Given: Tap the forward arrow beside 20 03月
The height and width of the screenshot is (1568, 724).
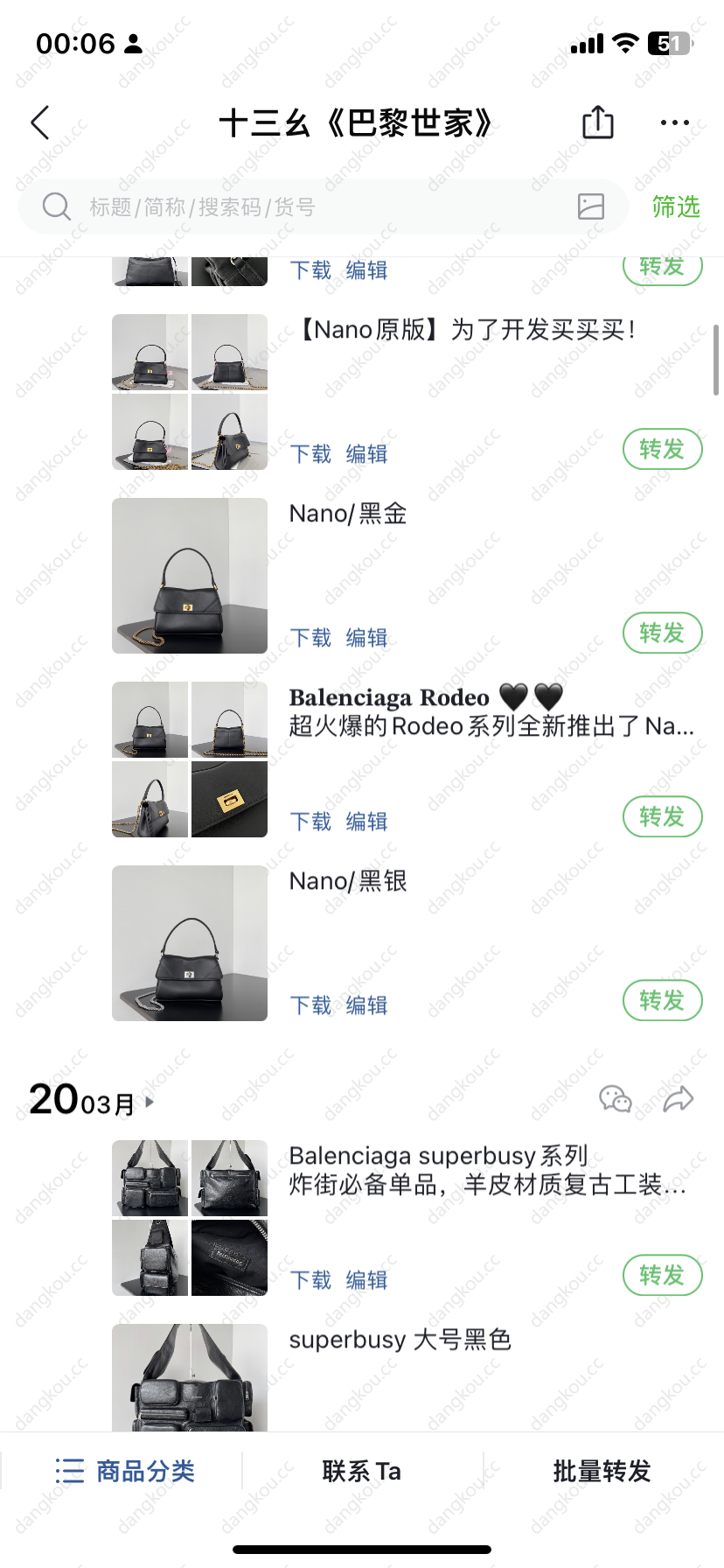Looking at the screenshot, I should 679,1099.
